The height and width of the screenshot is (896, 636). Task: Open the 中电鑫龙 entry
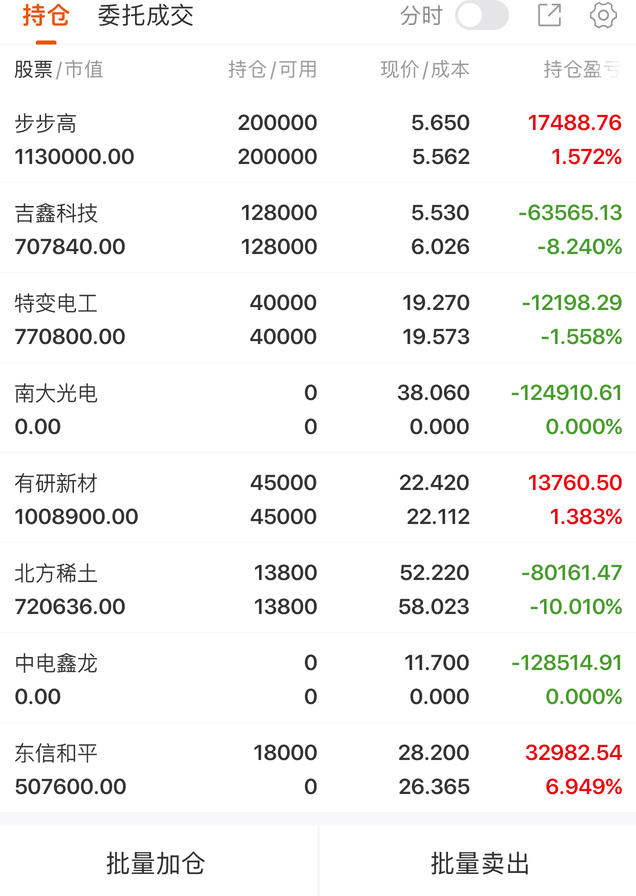pyautogui.click(x=318, y=679)
